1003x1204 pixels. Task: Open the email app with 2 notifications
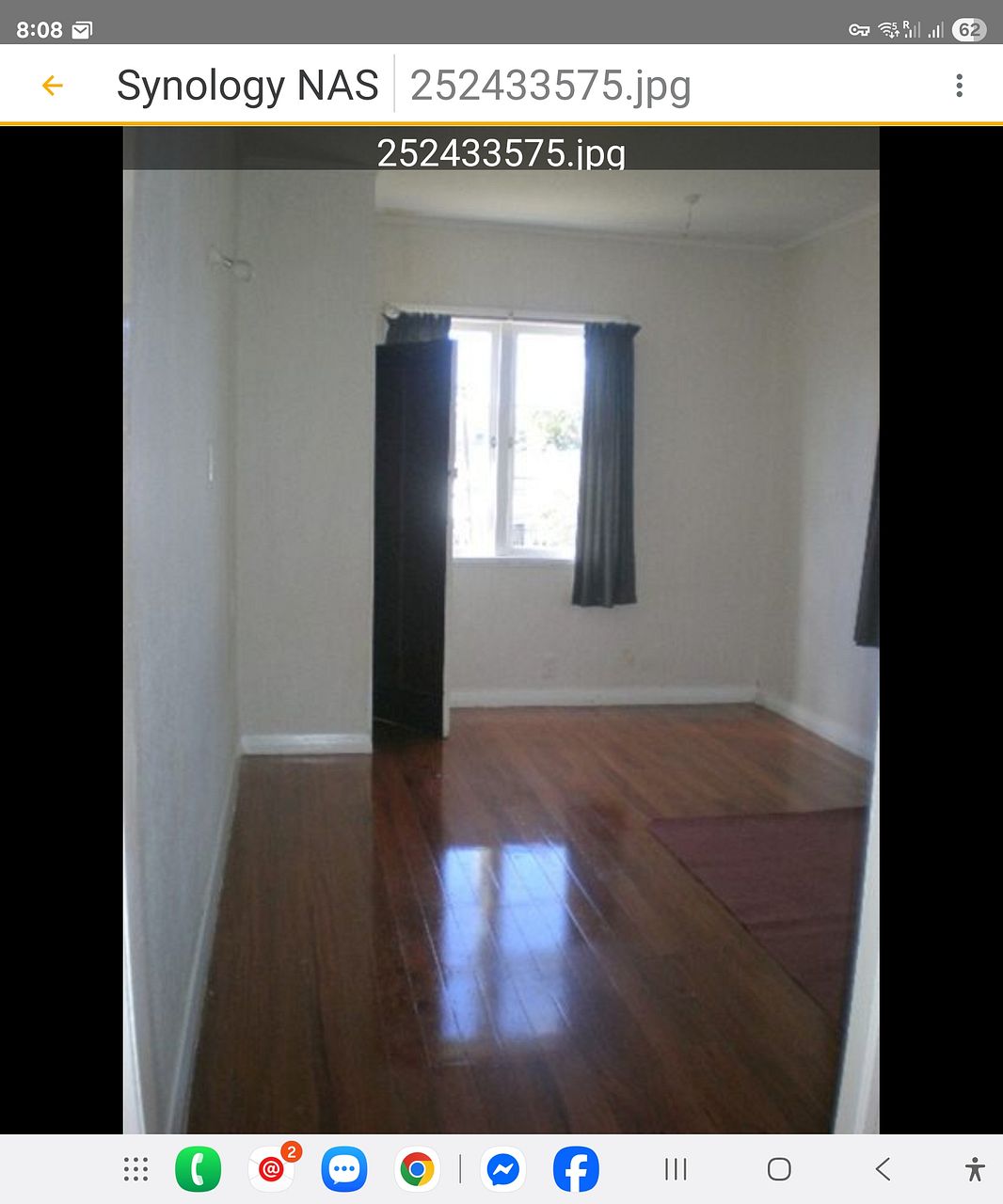tap(272, 1169)
